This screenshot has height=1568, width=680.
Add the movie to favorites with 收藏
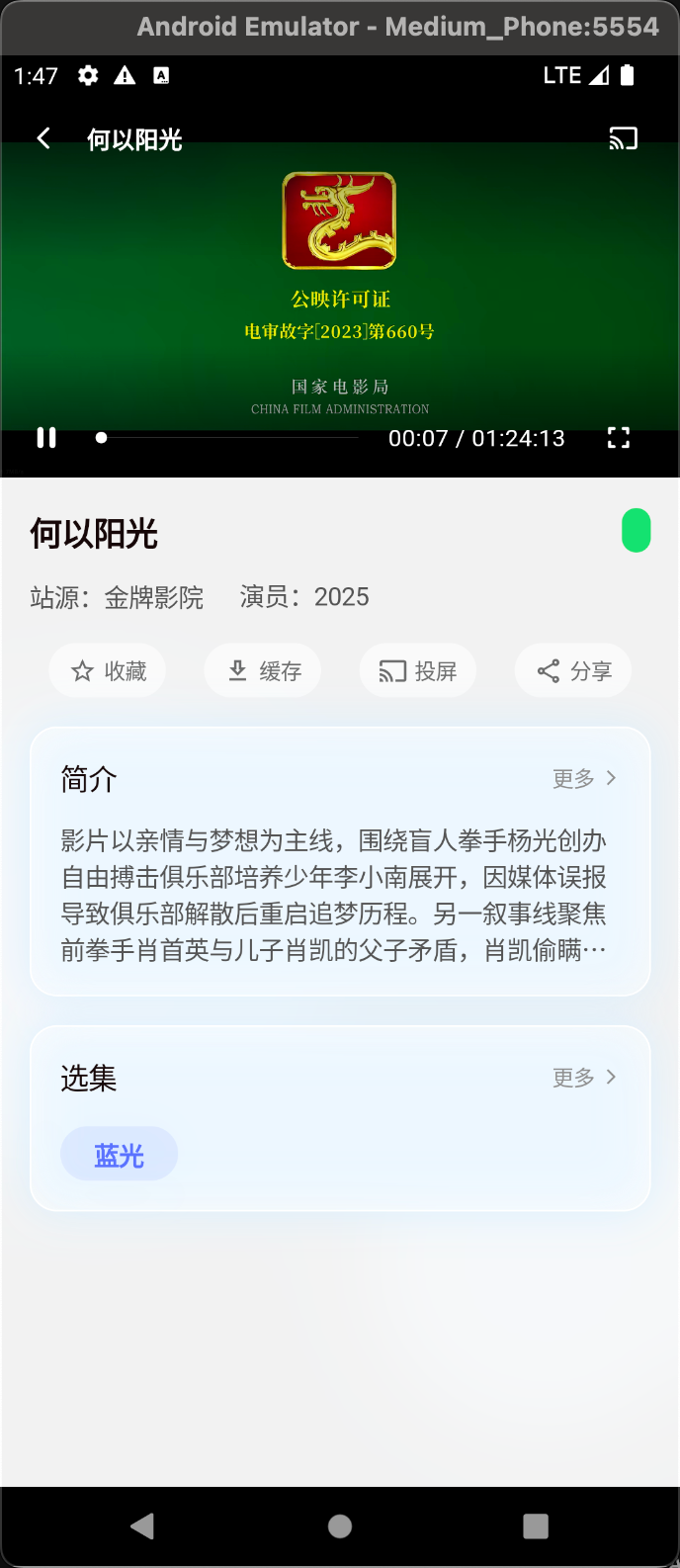click(x=108, y=671)
